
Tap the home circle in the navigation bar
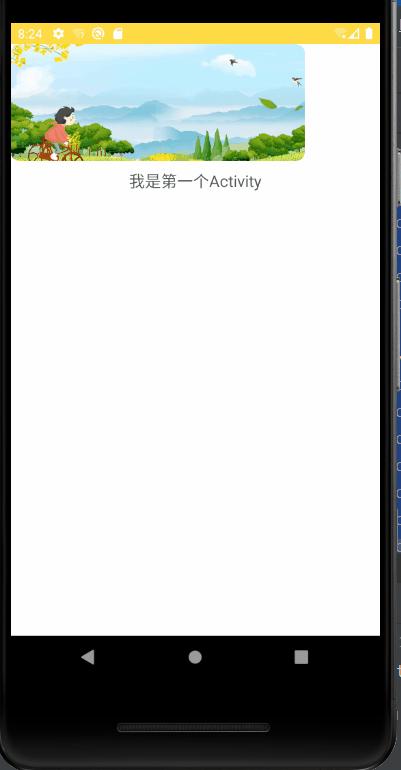tap(195, 657)
